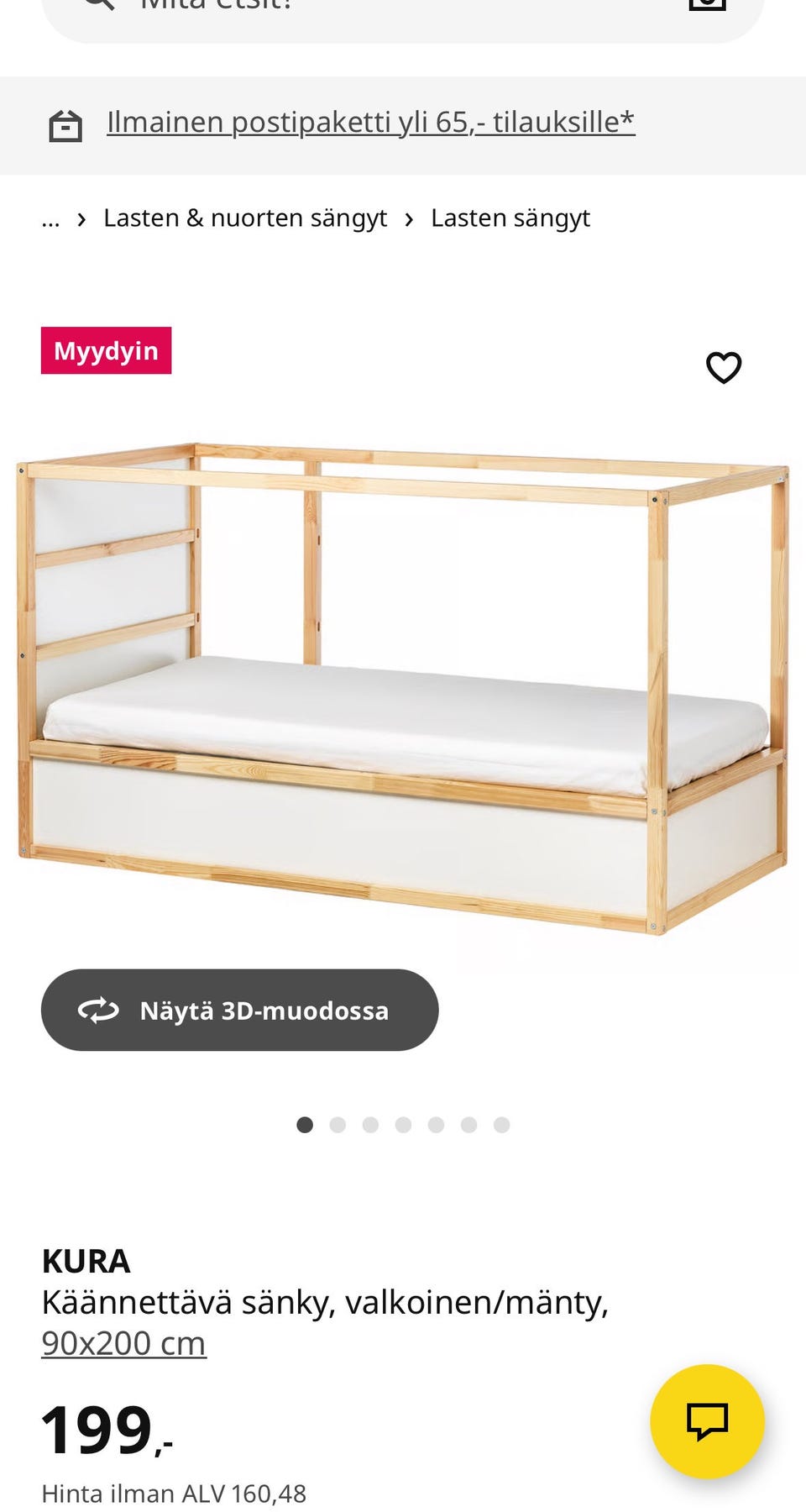Image resolution: width=806 pixels, height=1512 pixels.
Task: Open the yellow chat bubble
Action: coord(706,1420)
